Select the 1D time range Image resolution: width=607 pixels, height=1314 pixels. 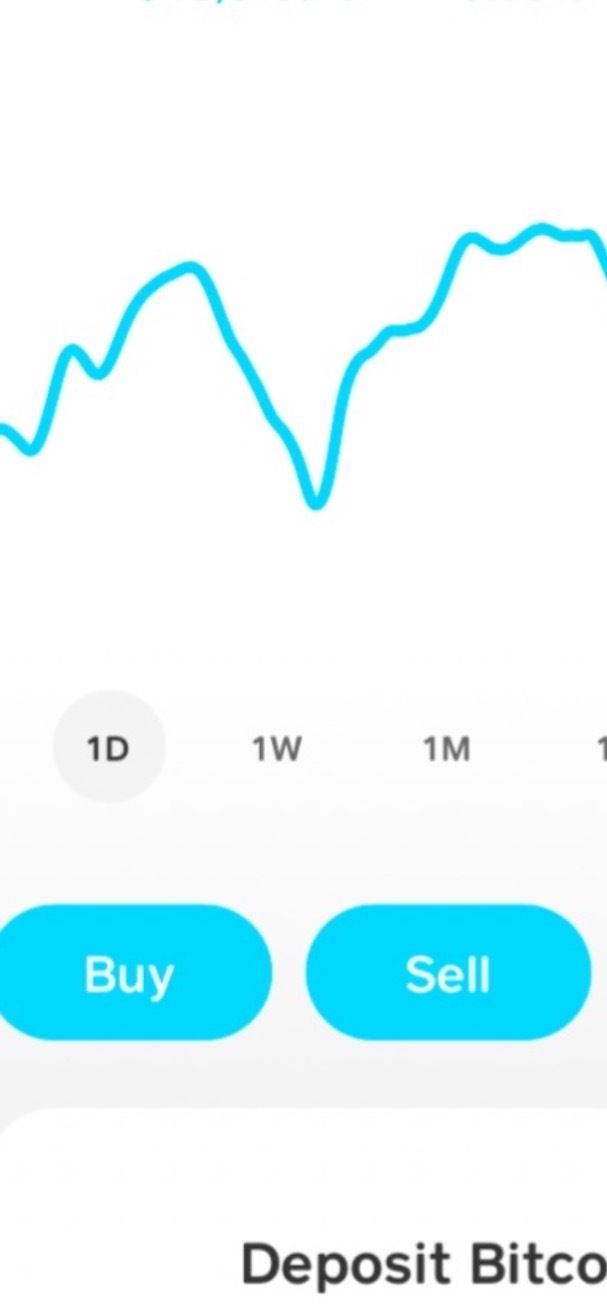coord(109,747)
